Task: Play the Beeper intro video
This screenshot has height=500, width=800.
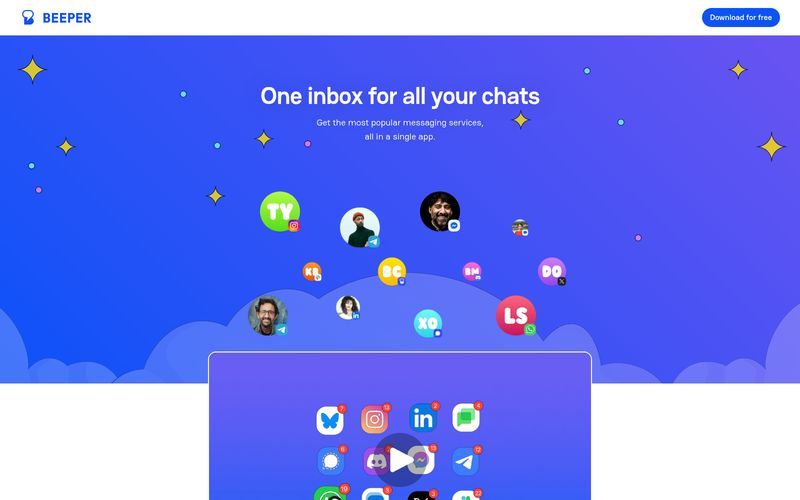Action: click(400, 459)
